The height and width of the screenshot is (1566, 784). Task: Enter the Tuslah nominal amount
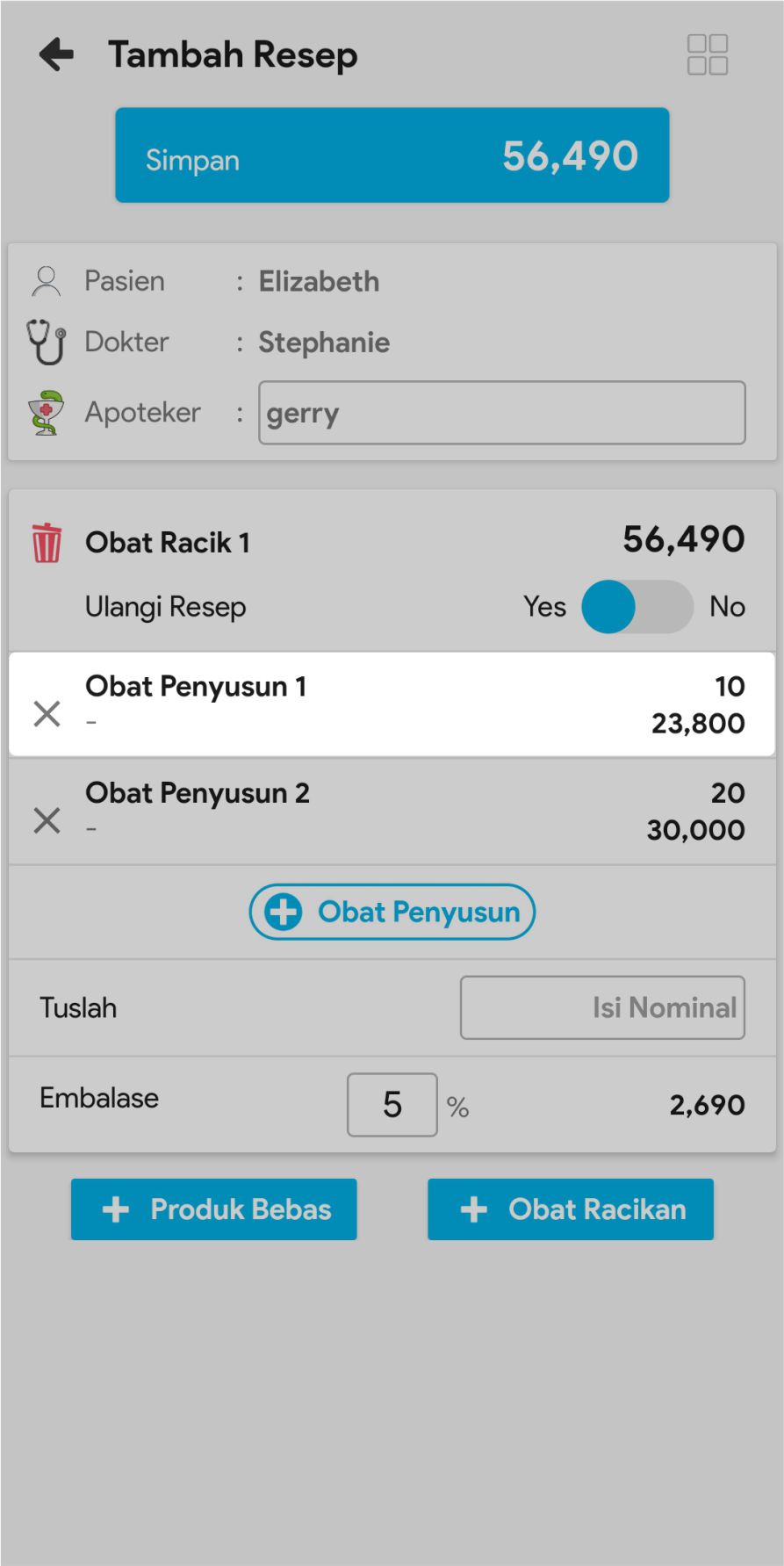pyautogui.click(x=602, y=1007)
